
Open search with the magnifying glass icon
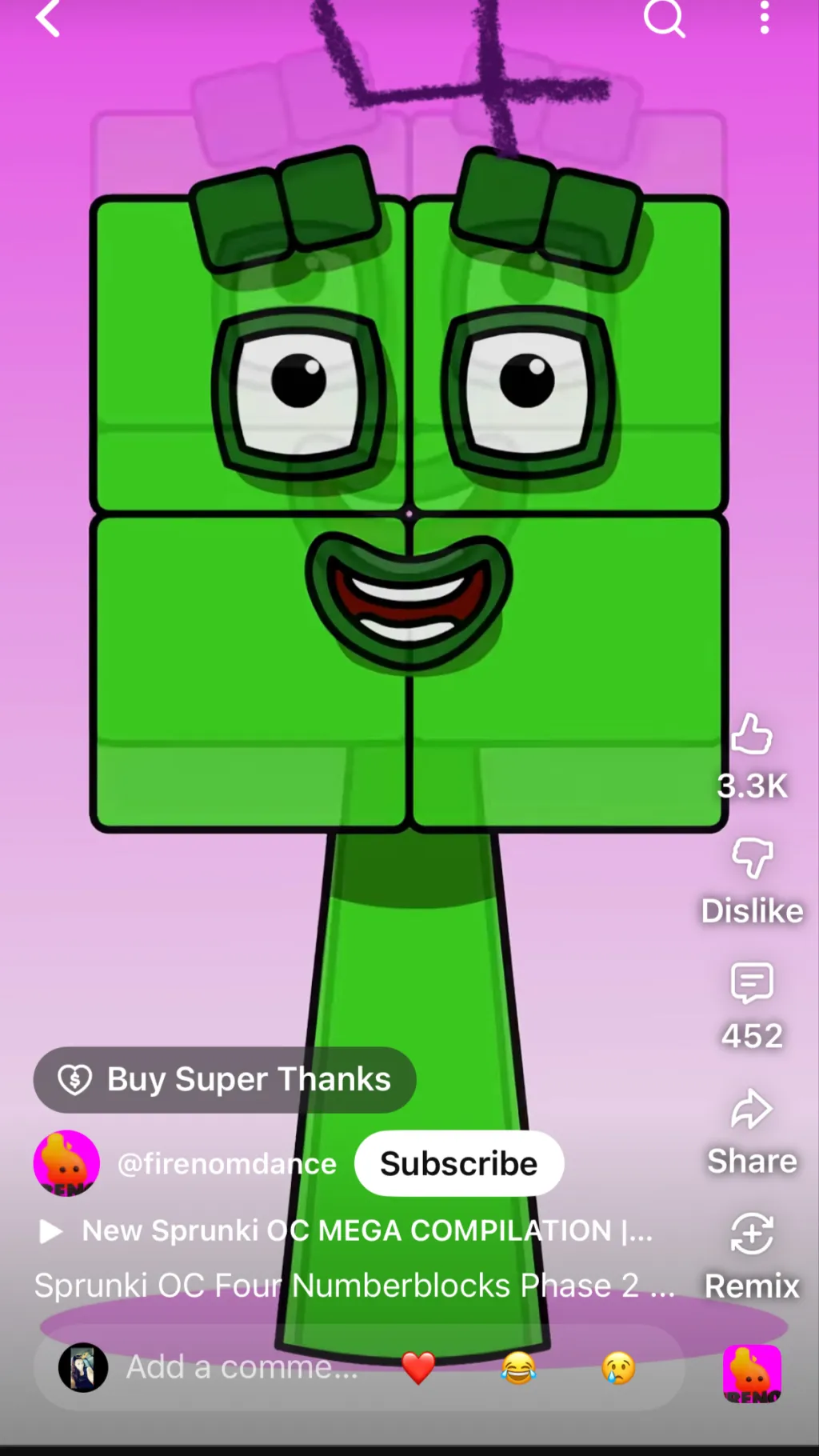pyautogui.click(x=665, y=19)
